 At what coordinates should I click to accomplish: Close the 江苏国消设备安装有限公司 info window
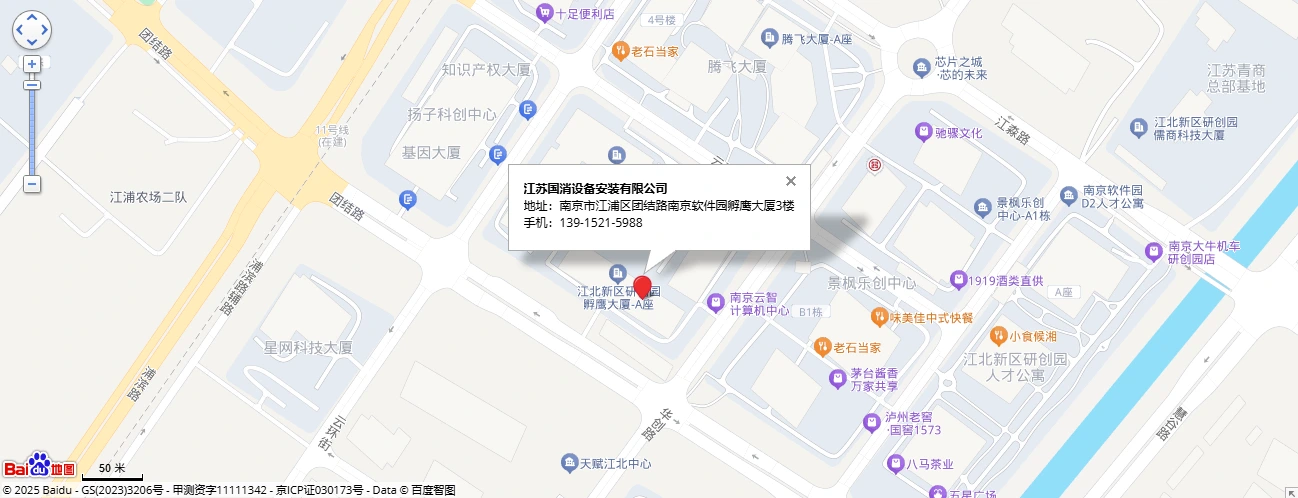[x=791, y=181]
